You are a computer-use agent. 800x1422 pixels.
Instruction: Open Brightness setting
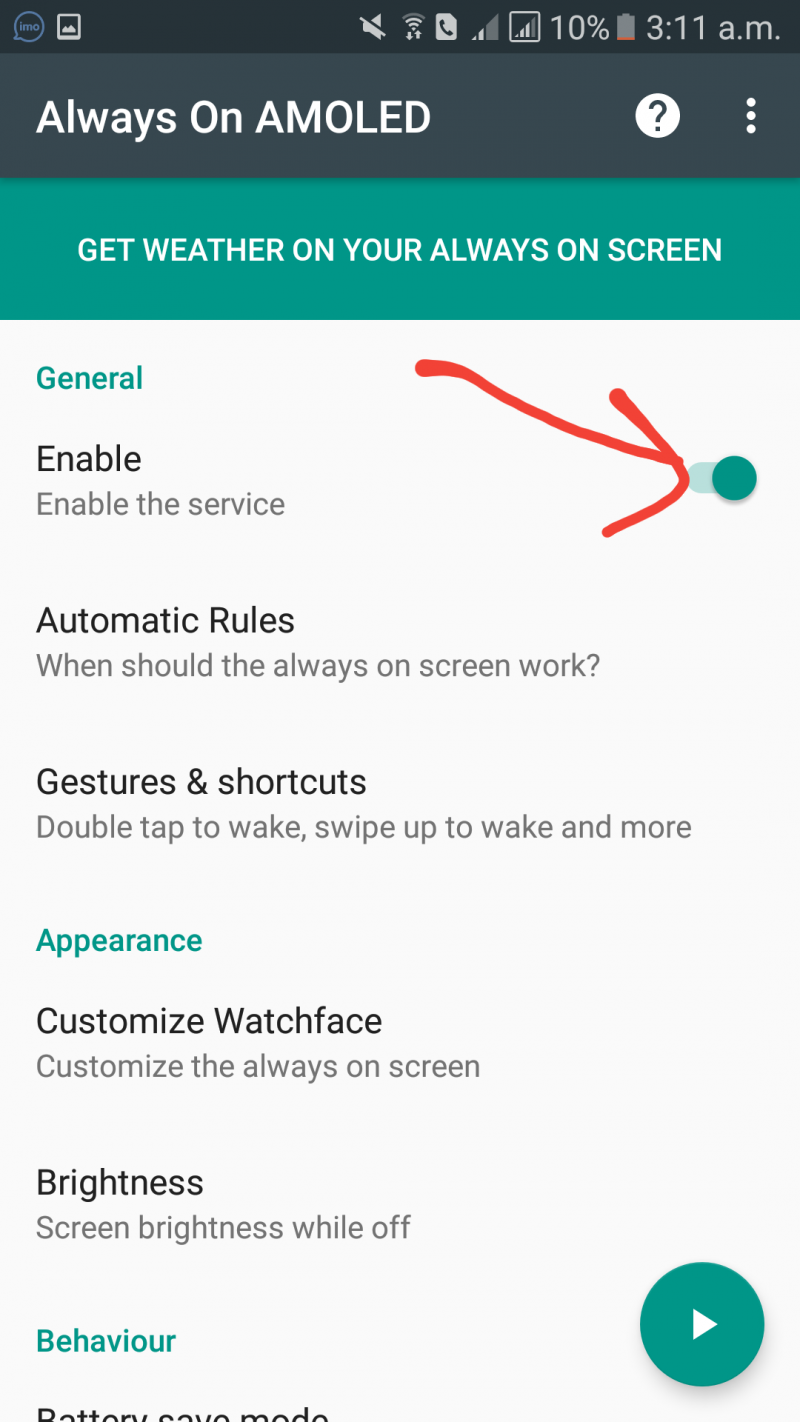(223, 1203)
